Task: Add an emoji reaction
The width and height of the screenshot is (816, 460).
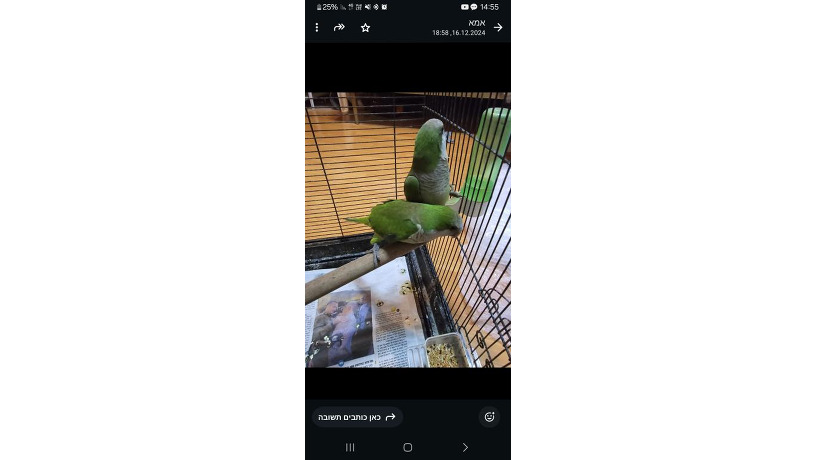Action: (x=489, y=417)
